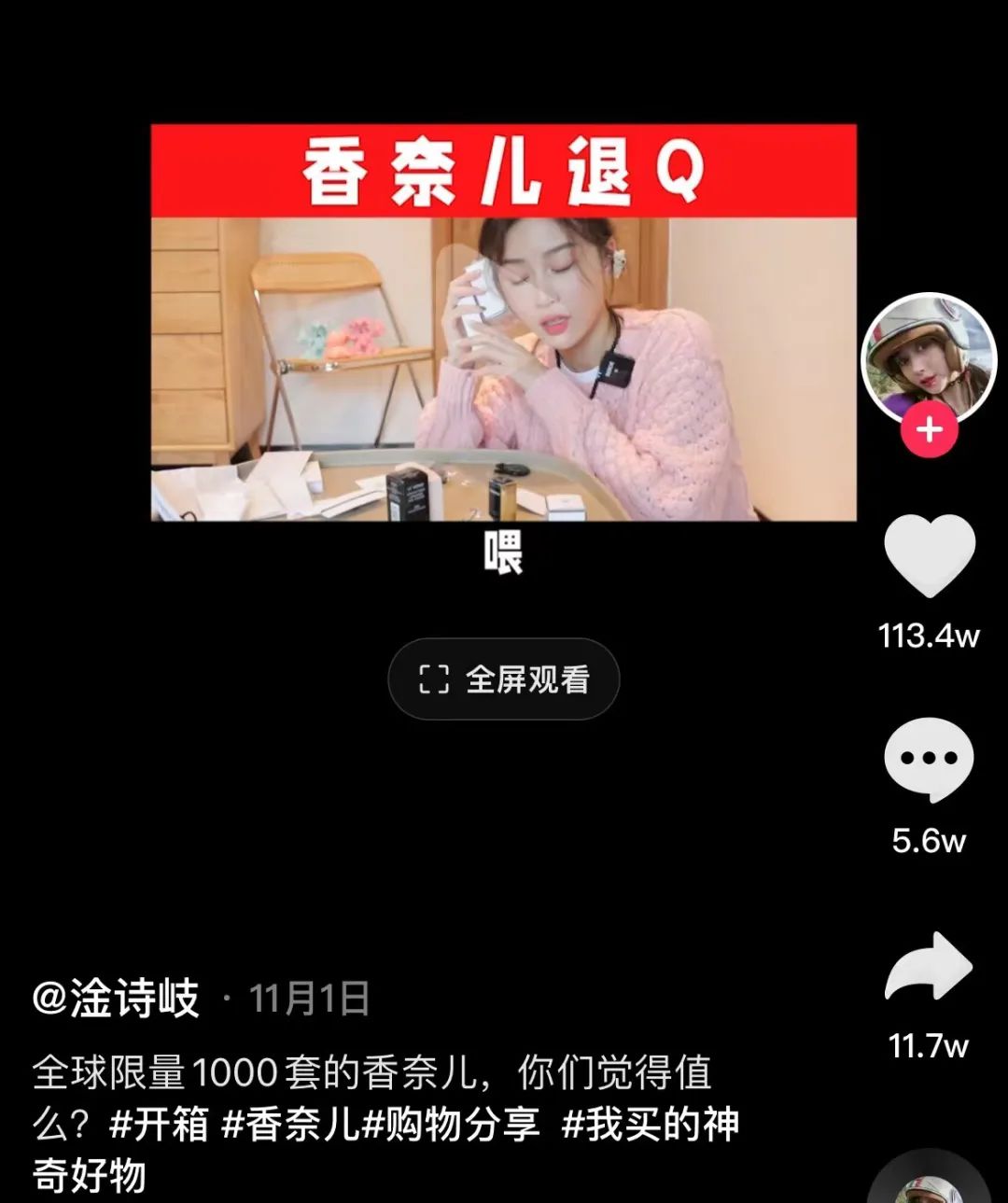1008x1203 pixels.
Task: Open the #开箱 hashtag
Action: [x=159, y=1125]
